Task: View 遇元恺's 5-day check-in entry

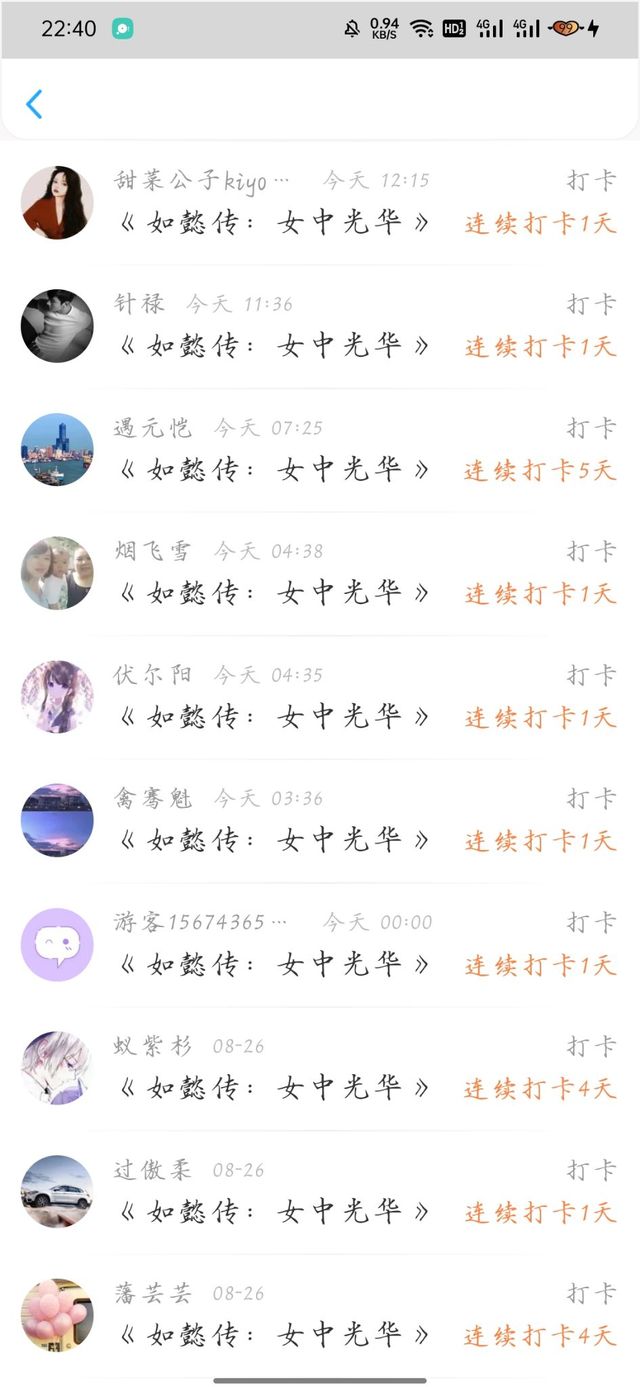Action: point(320,450)
